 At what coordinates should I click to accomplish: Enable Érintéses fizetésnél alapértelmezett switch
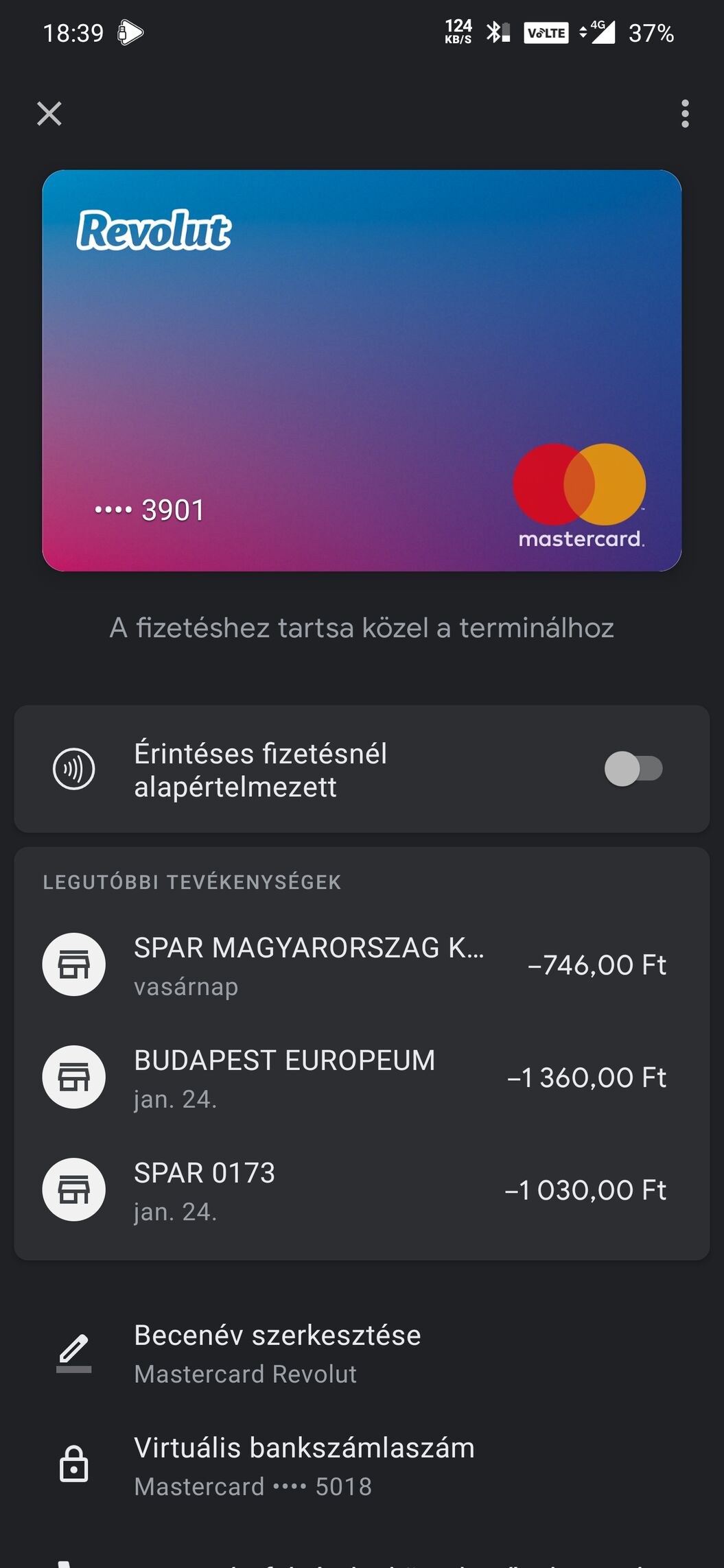(633, 769)
